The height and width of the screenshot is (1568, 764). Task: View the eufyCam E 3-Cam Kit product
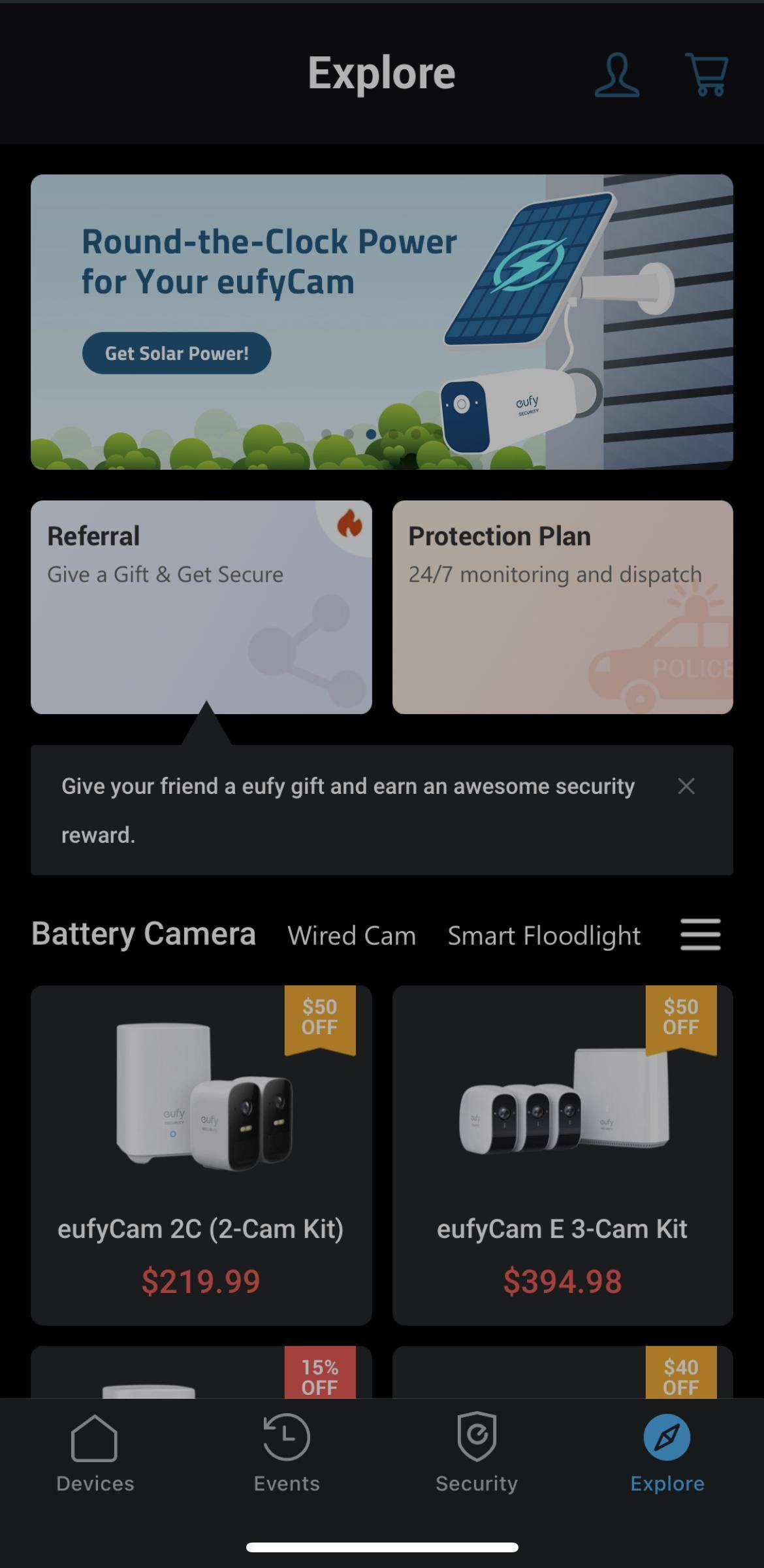point(562,1154)
